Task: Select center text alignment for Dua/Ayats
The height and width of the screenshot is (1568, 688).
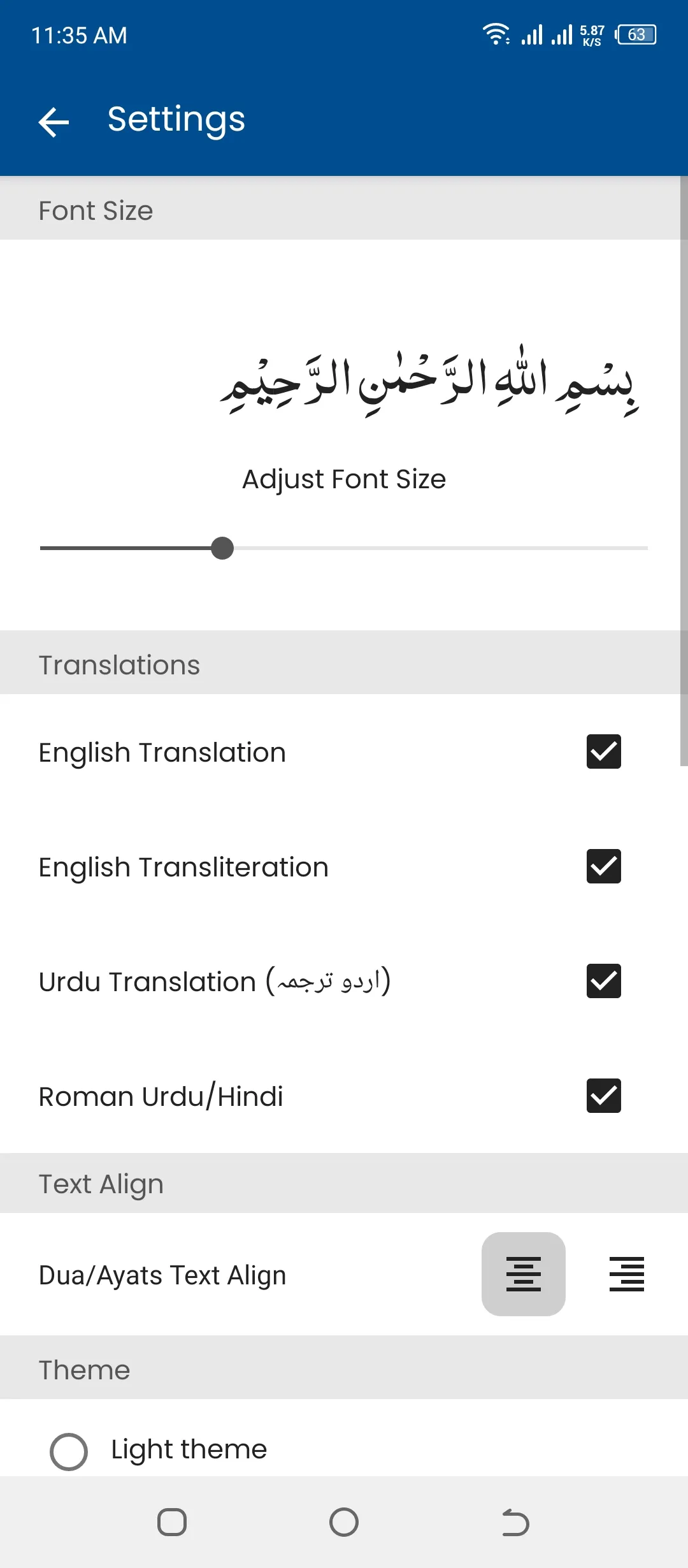Action: [x=523, y=1274]
